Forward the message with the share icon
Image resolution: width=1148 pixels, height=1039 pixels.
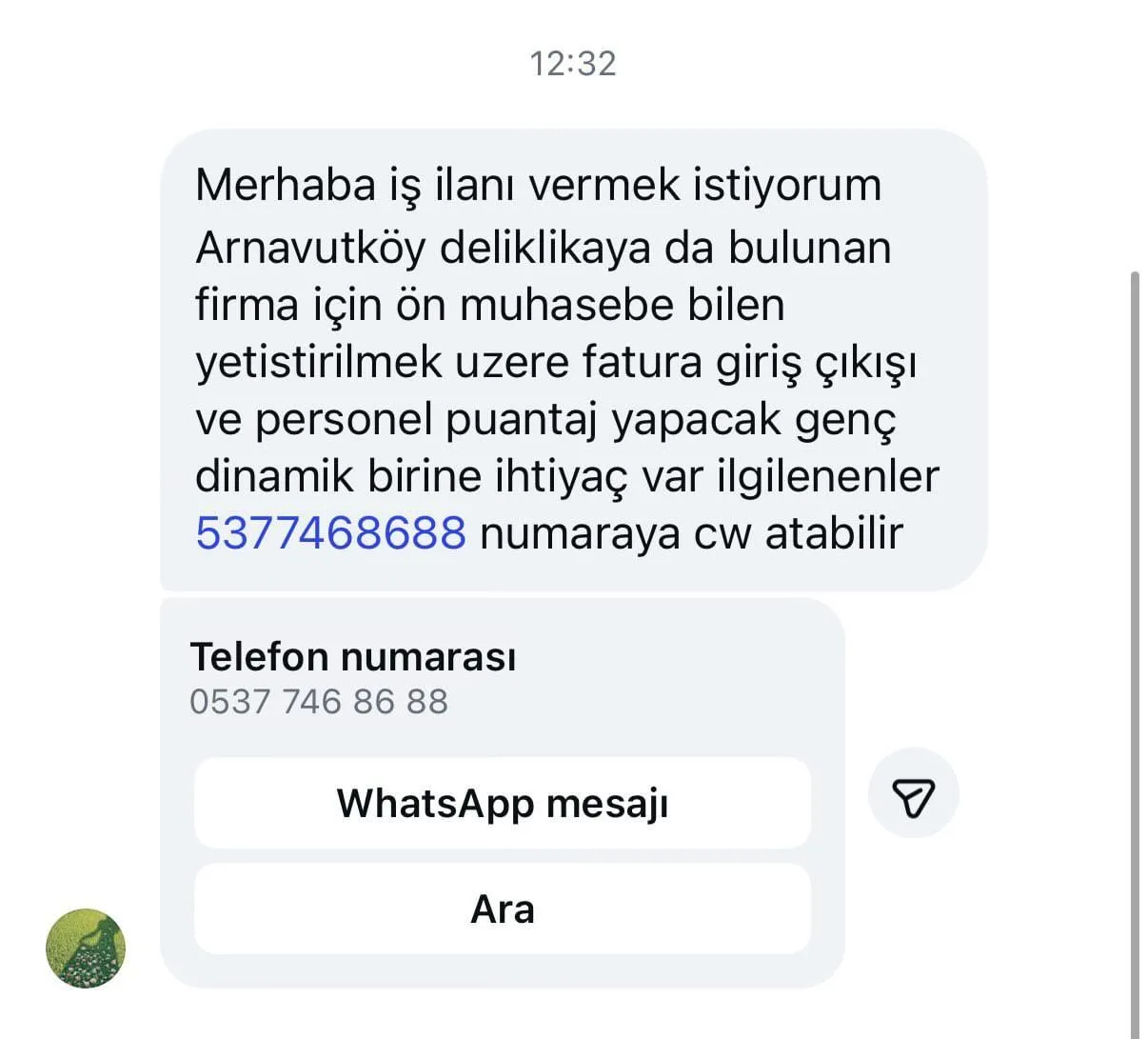coord(914,793)
